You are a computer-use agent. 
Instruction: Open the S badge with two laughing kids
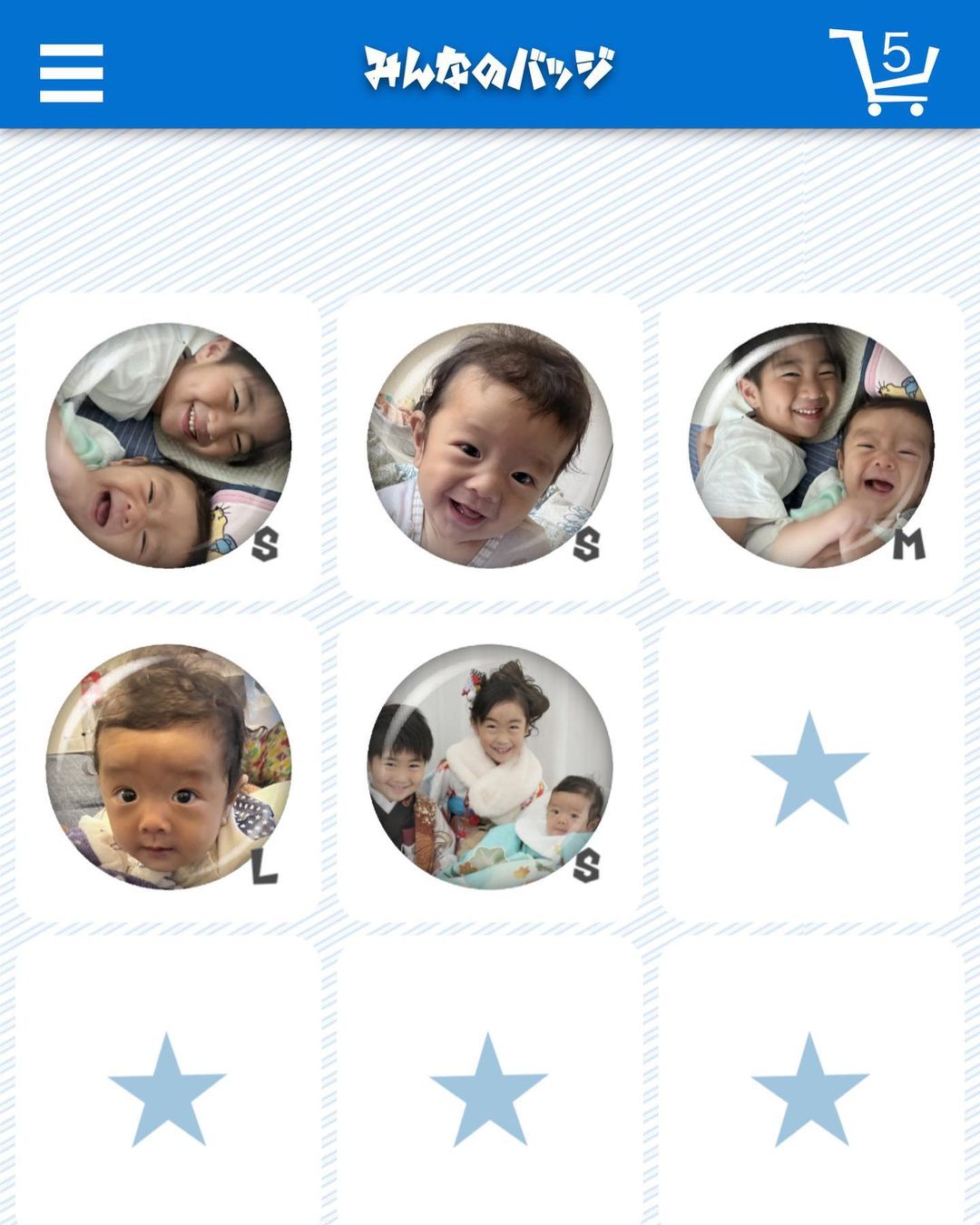(169, 446)
